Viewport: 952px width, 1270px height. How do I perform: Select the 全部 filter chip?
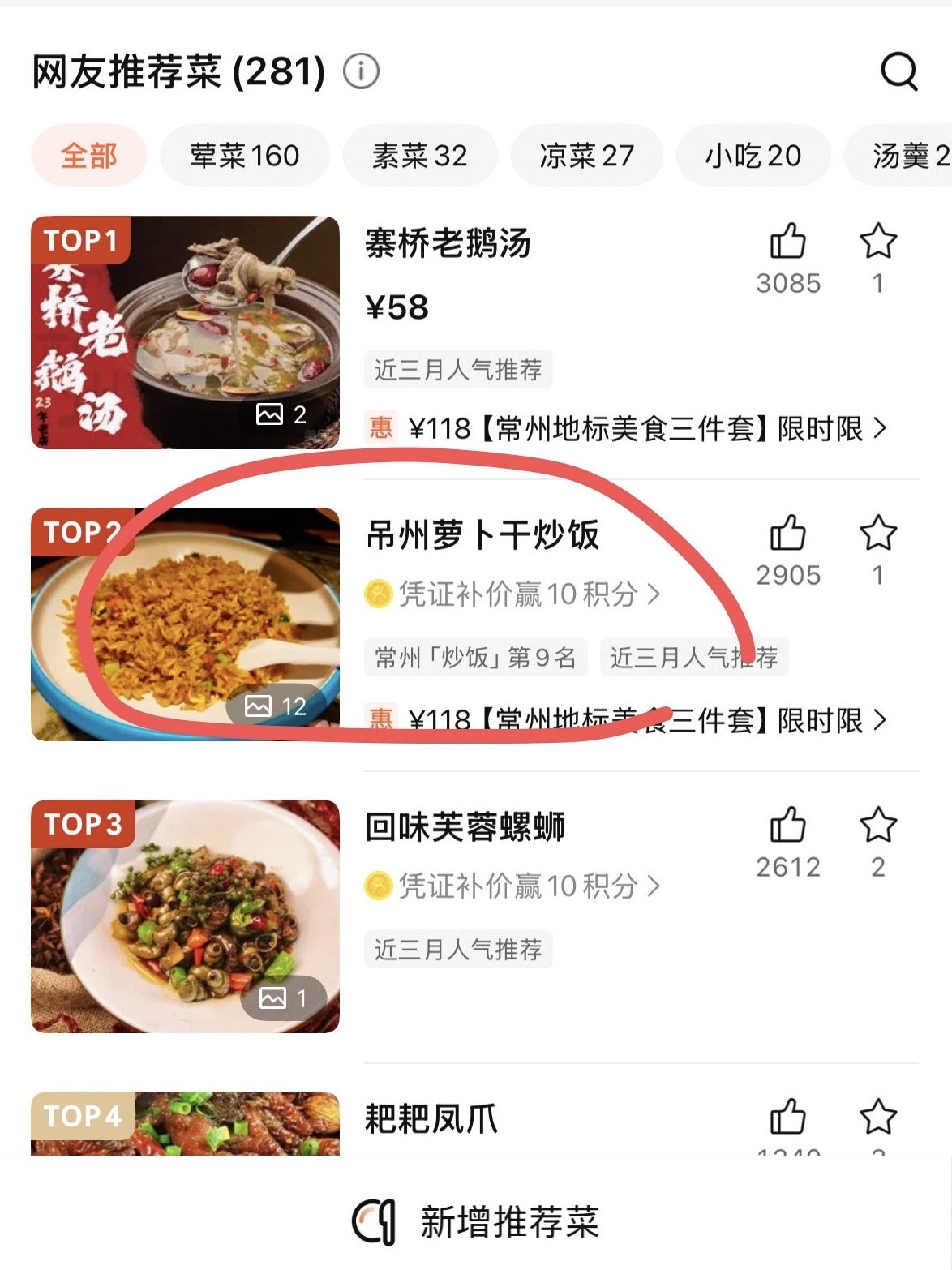point(89,155)
